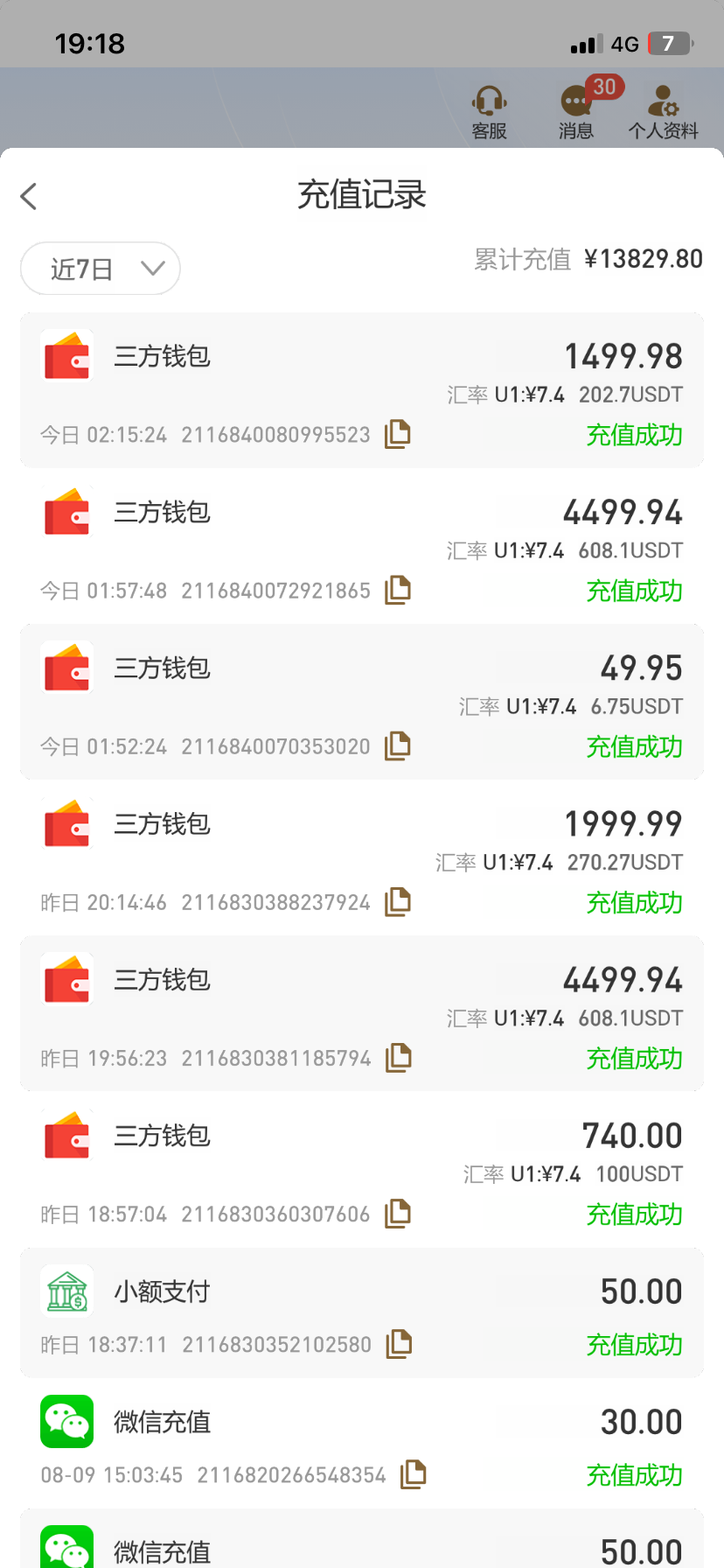This screenshot has height=1568, width=724.
Task: Open the 近7日 date range dropdown
Action: pyautogui.click(x=101, y=269)
